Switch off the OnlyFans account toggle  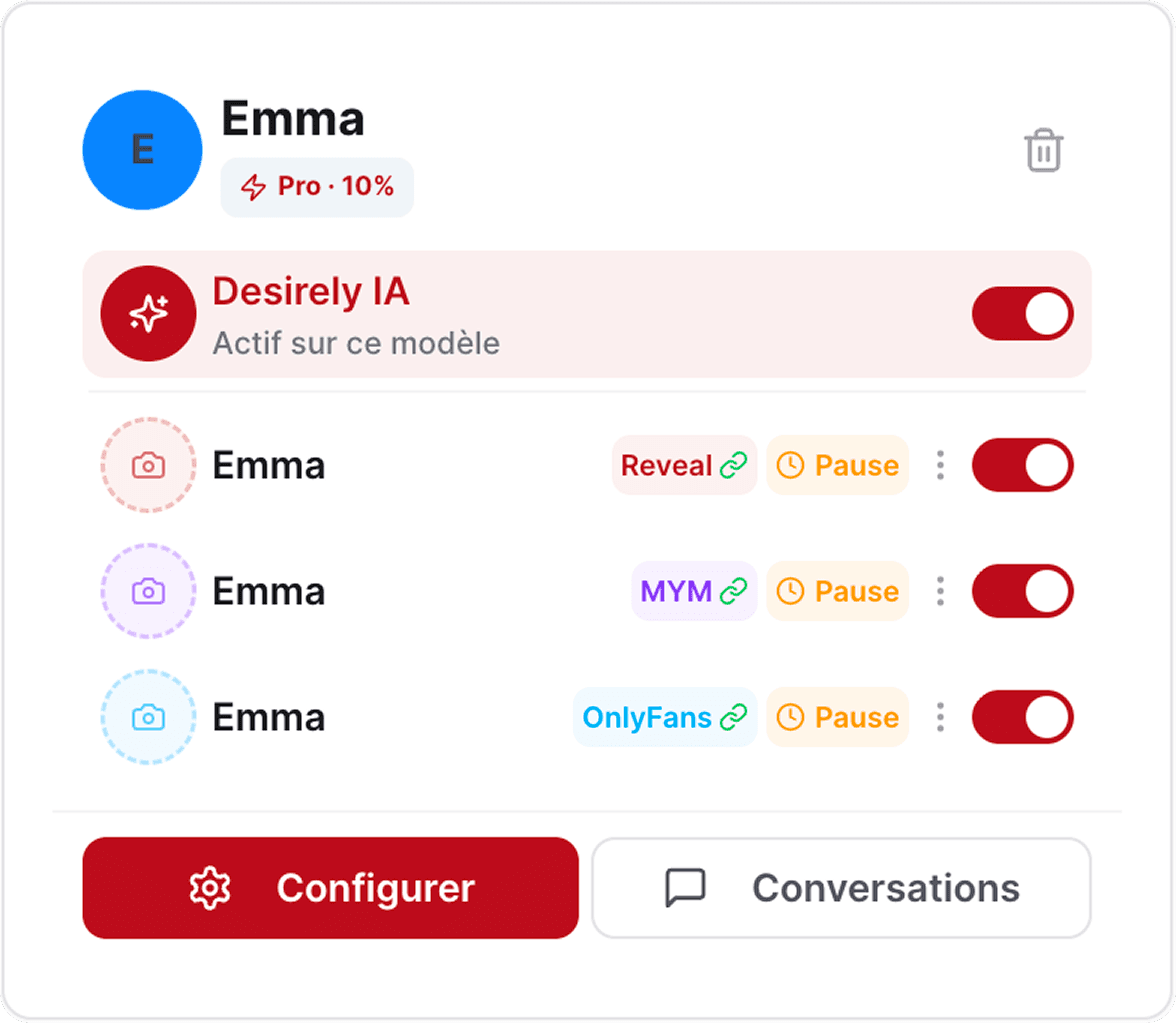[x=1022, y=717]
